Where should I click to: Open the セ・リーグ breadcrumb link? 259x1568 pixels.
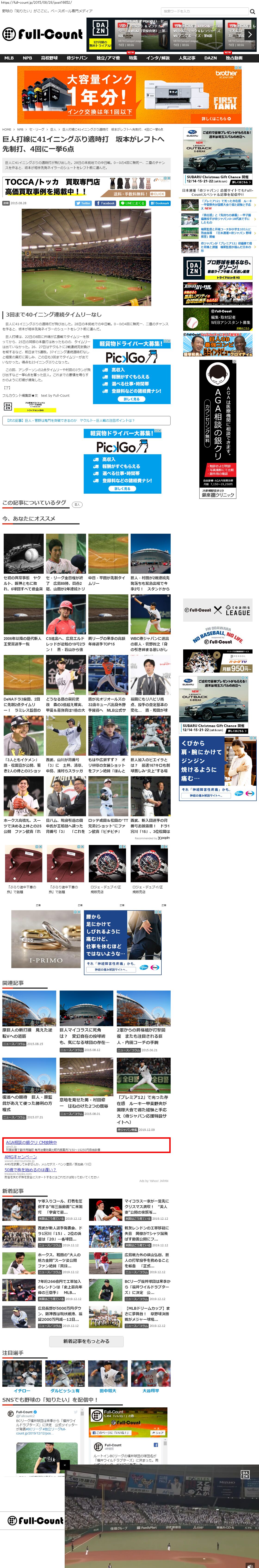click(37, 129)
